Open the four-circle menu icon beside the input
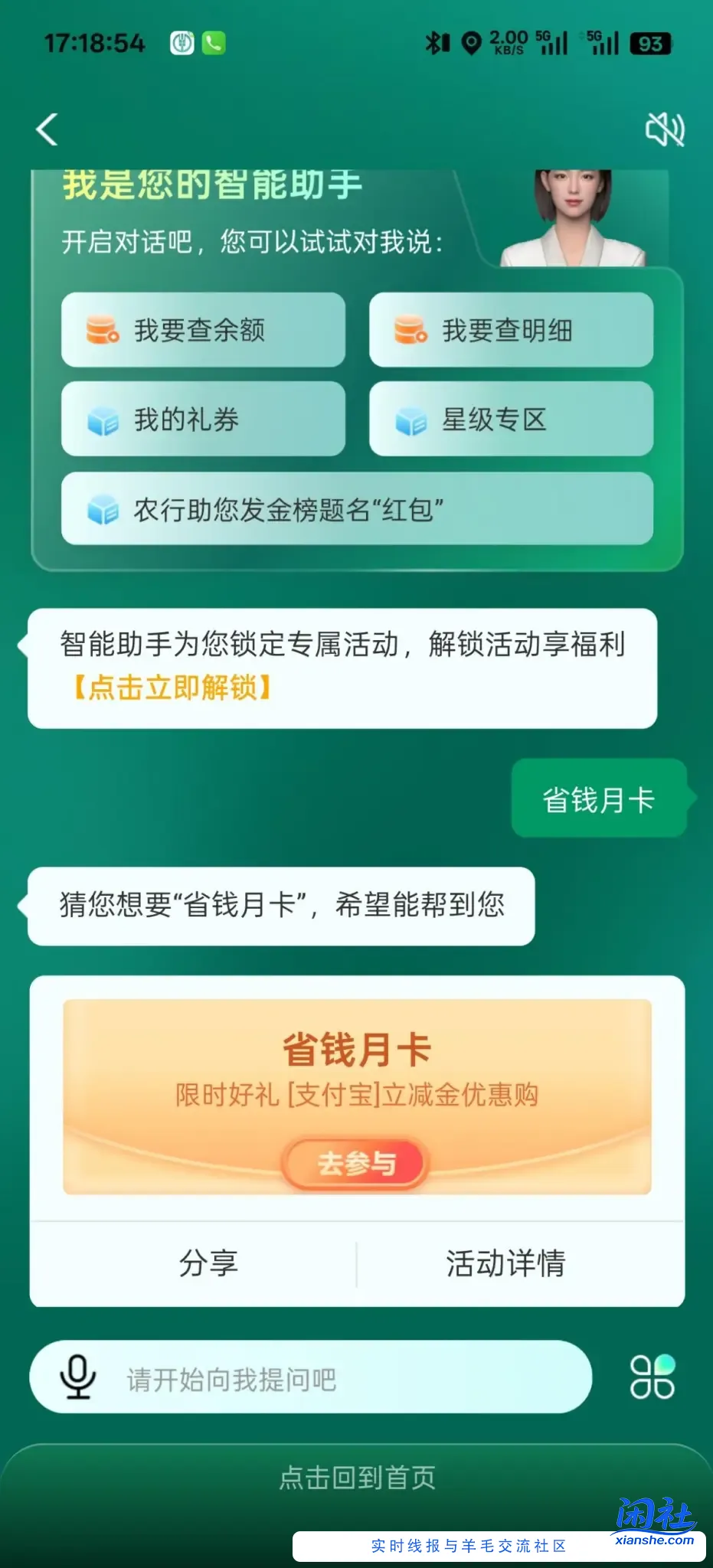 [x=652, y=1377]
